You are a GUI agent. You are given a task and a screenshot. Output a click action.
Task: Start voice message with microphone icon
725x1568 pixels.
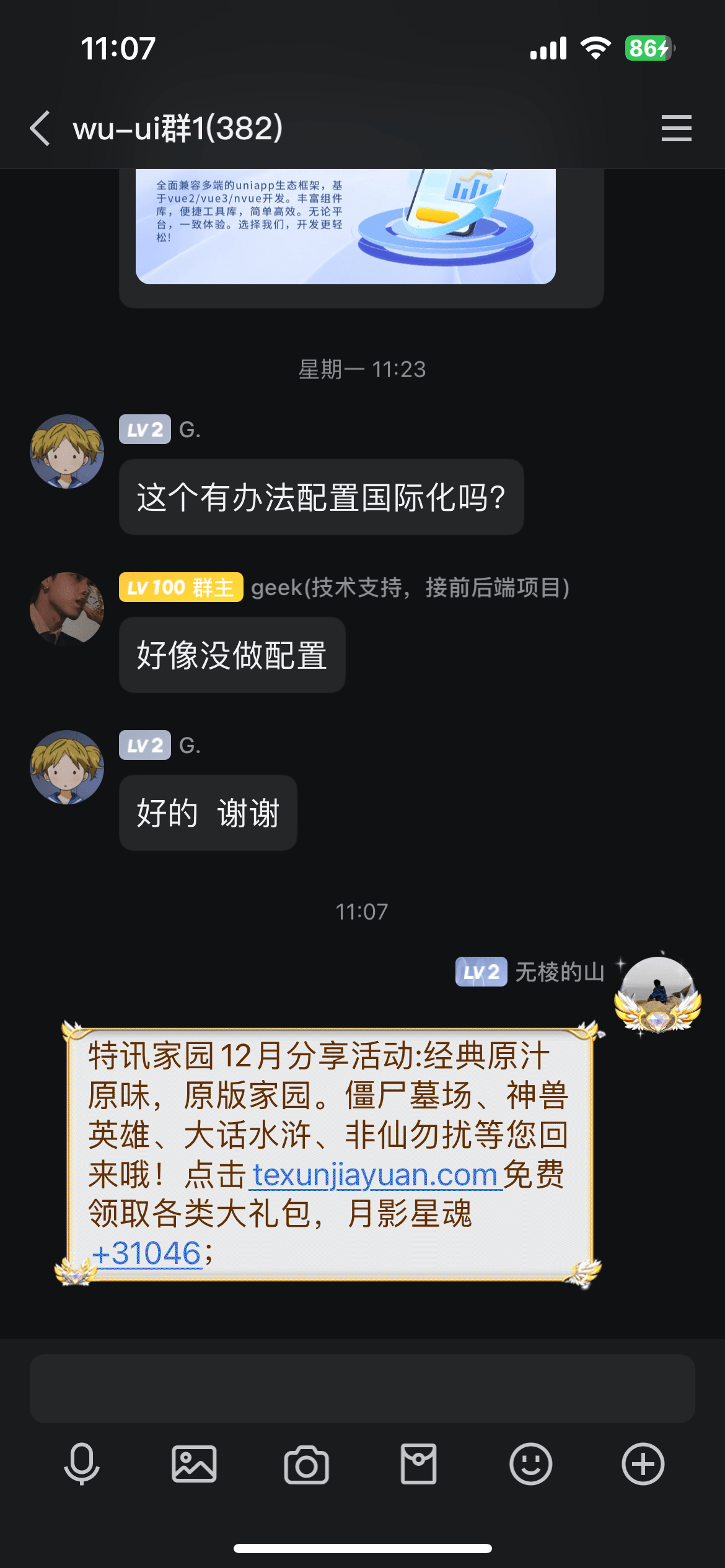pos(82,1464)
